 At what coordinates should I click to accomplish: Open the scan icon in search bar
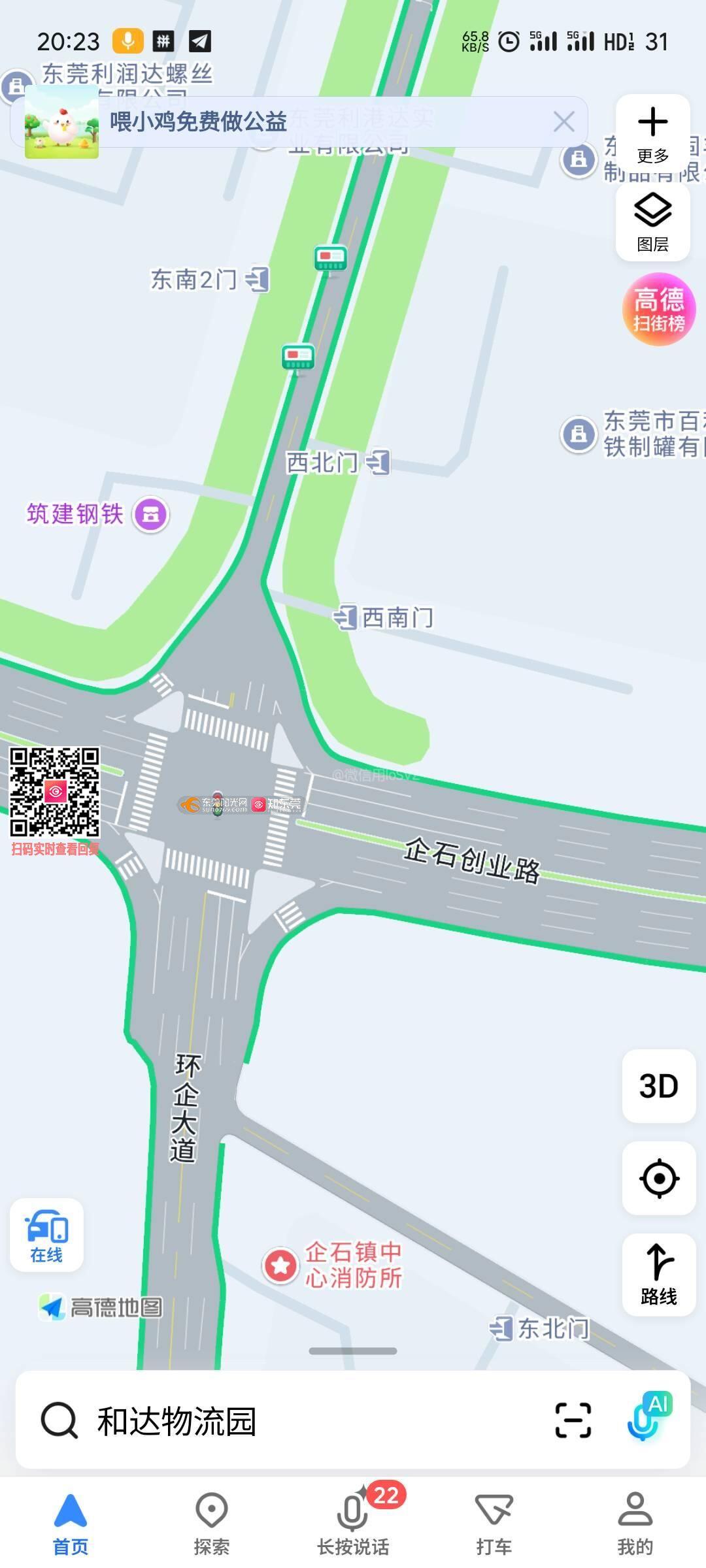click(573, 1420)
